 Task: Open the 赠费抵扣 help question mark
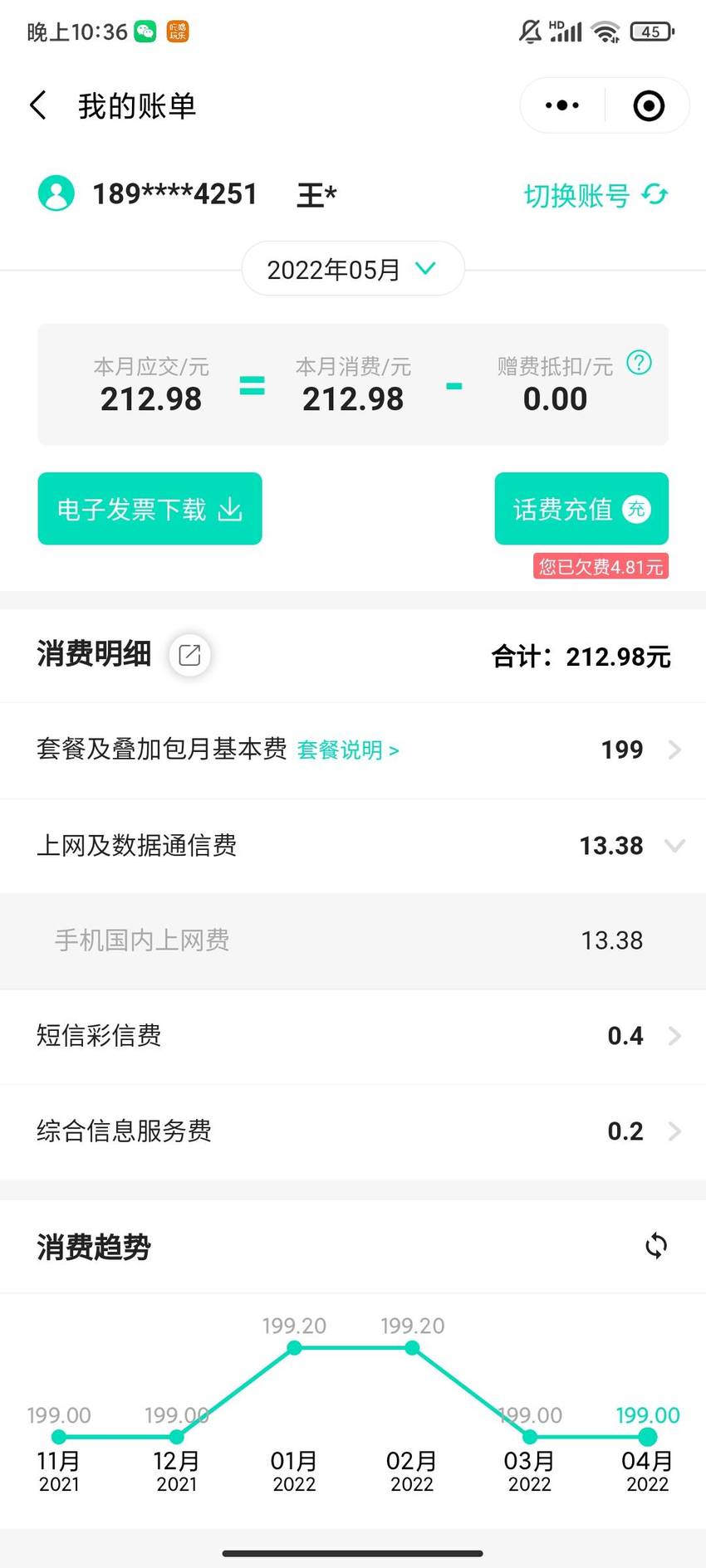639,363
